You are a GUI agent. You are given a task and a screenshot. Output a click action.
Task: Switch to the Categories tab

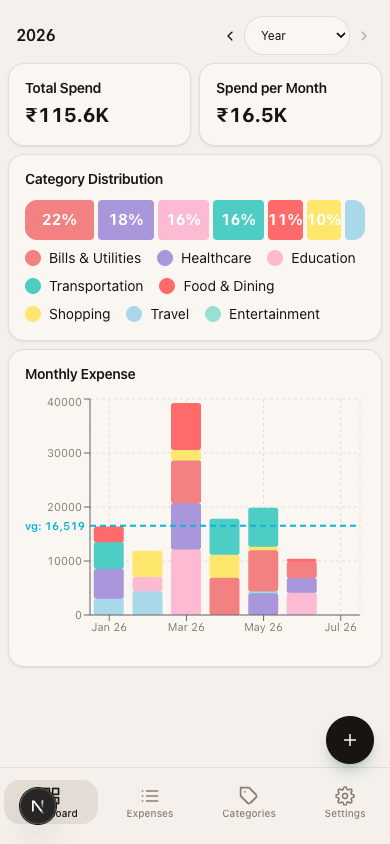tap(249, 802)
